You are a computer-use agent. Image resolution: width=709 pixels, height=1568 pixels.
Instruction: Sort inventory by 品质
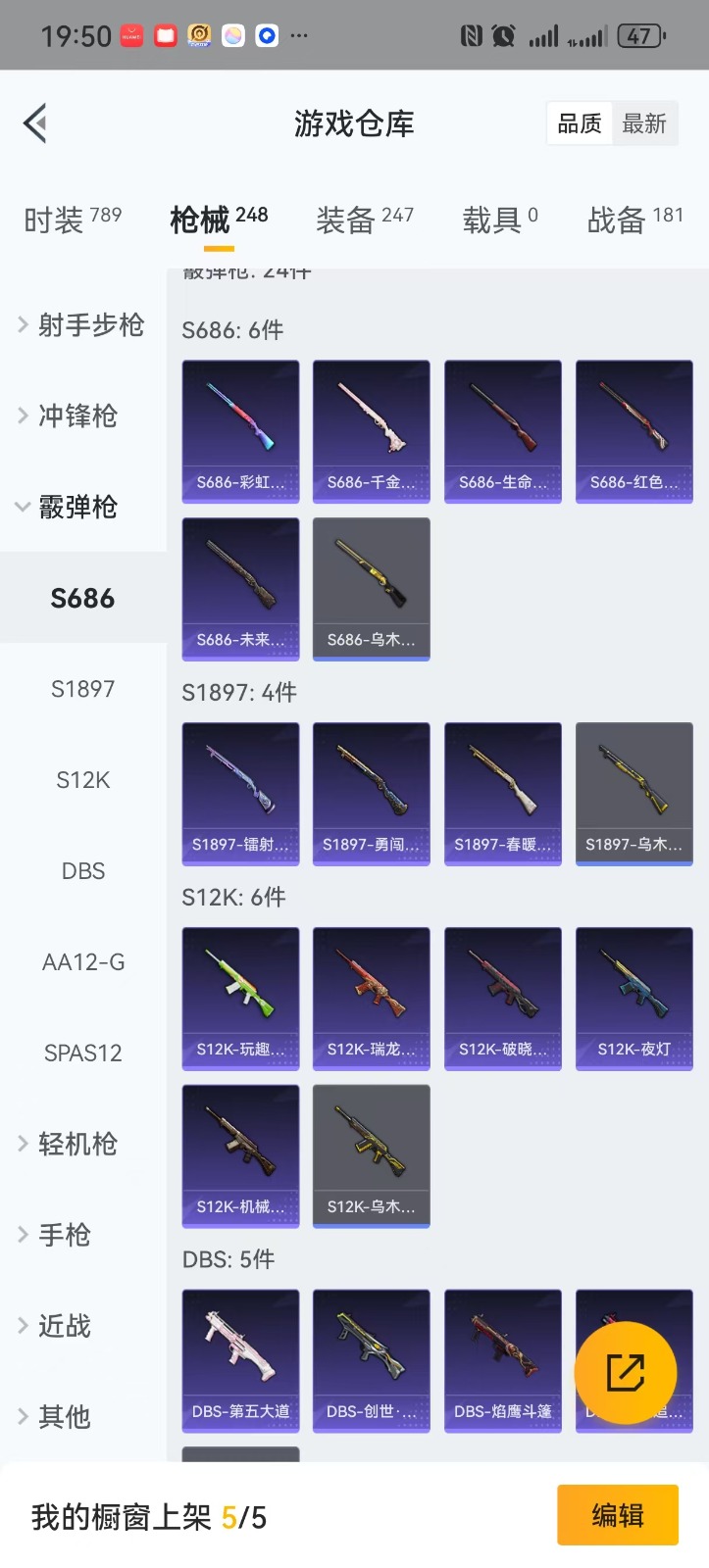[580, 124]
